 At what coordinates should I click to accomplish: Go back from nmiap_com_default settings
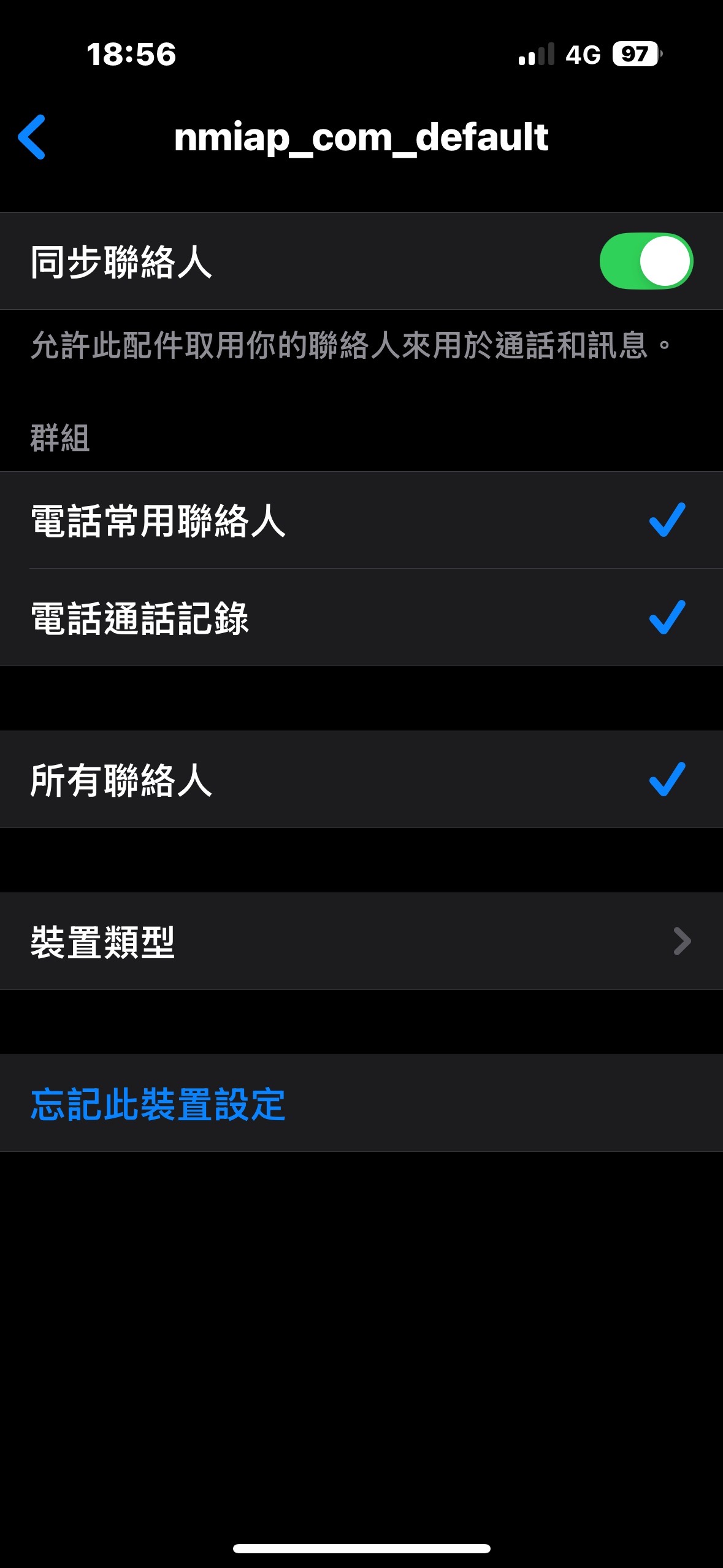coord(32,137)
